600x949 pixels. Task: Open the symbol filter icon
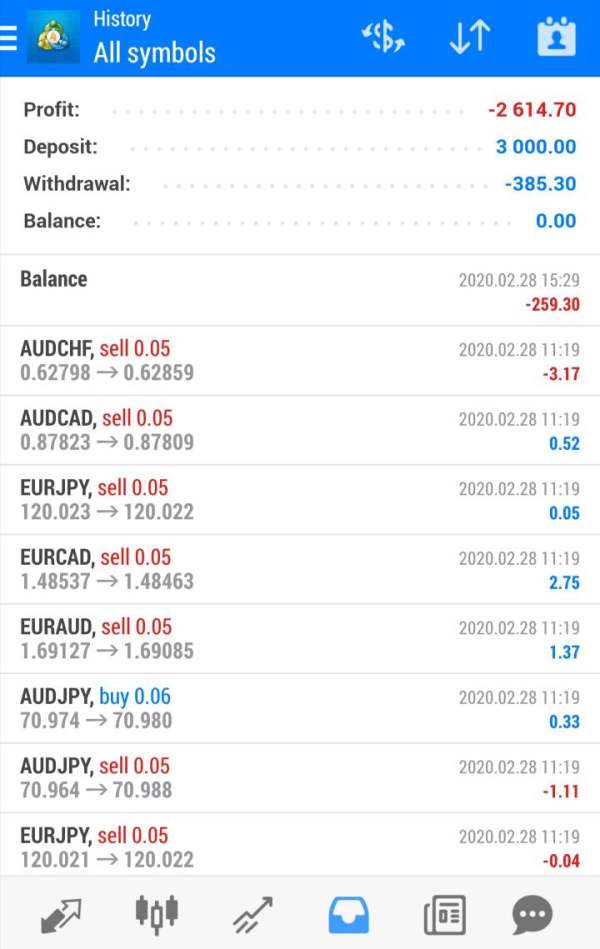(x=382, y=38)
